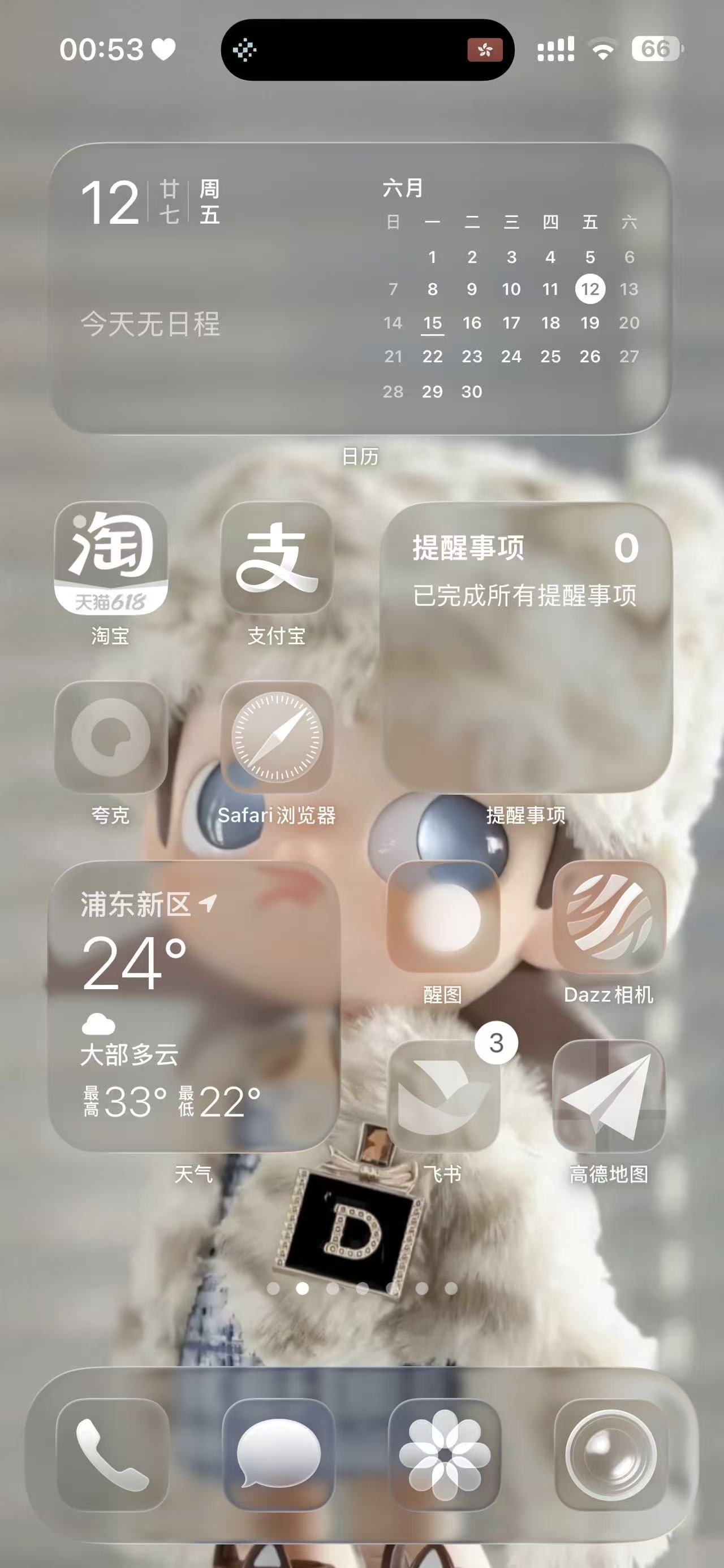
Task: Open the Calendar widget
Action: tap(360, 288)
